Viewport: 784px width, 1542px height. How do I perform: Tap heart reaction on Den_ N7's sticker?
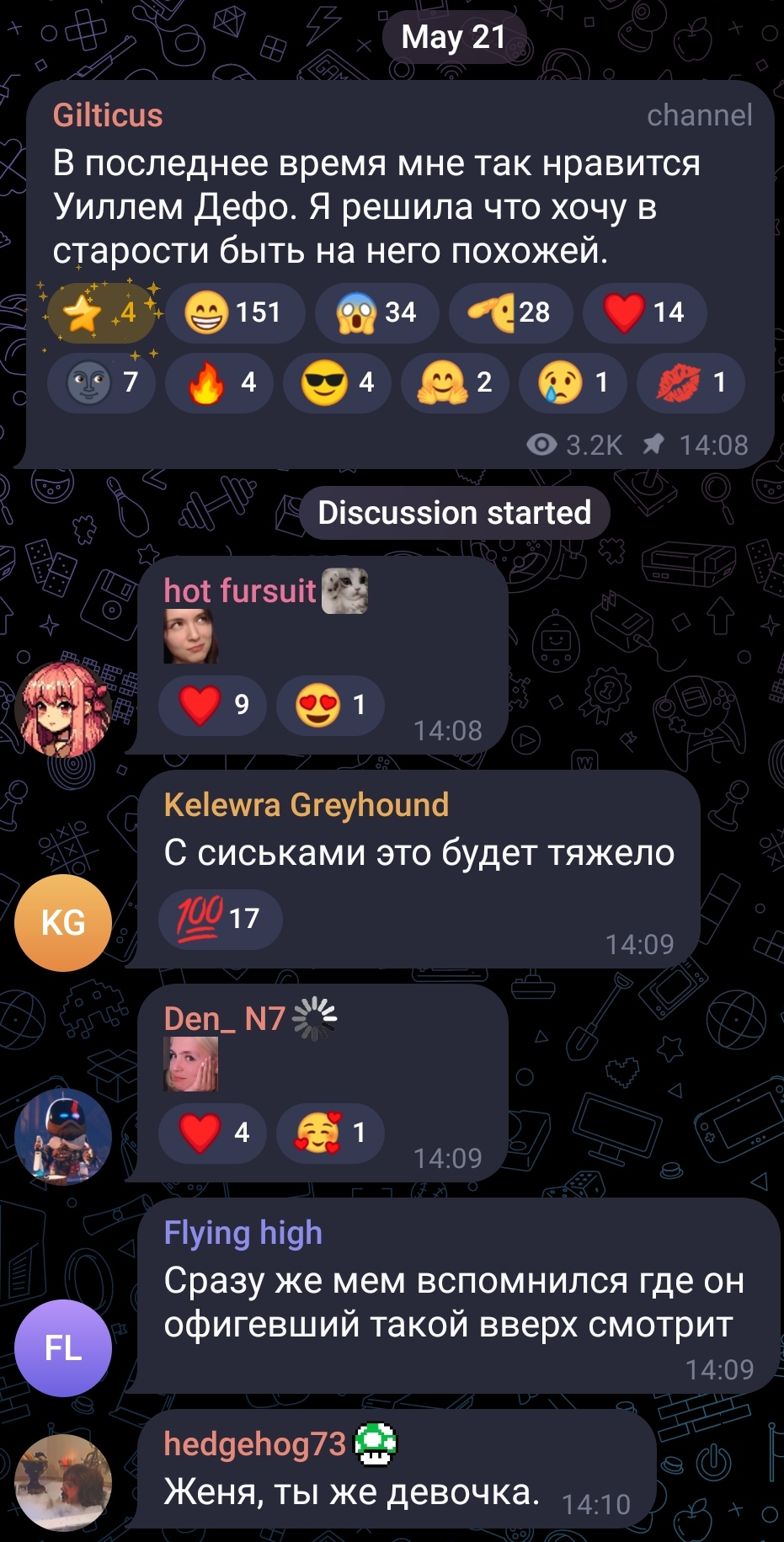pos(212,1133)
